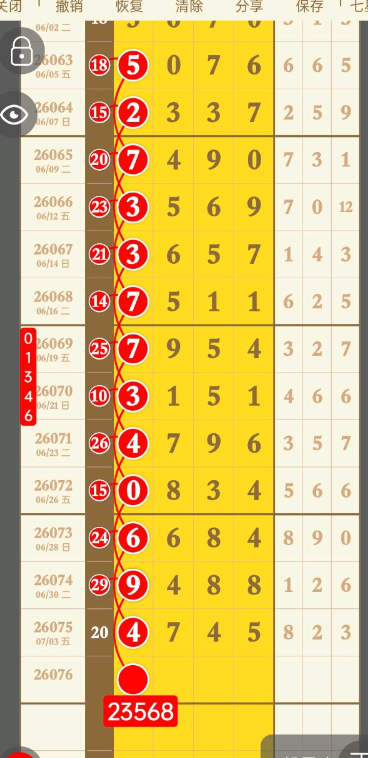Tap 撤销 to undo last mark
368x758 pixels.
click(x=69, y=6)
